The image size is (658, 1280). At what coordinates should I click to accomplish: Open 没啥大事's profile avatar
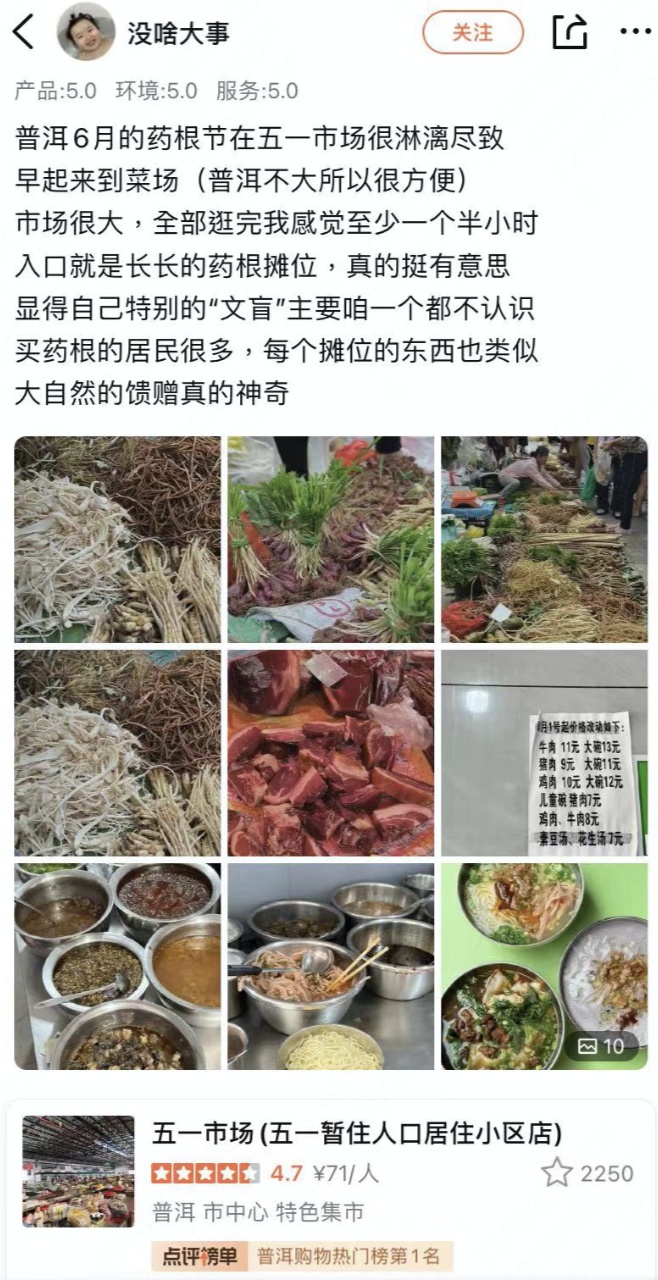[85, 32]
